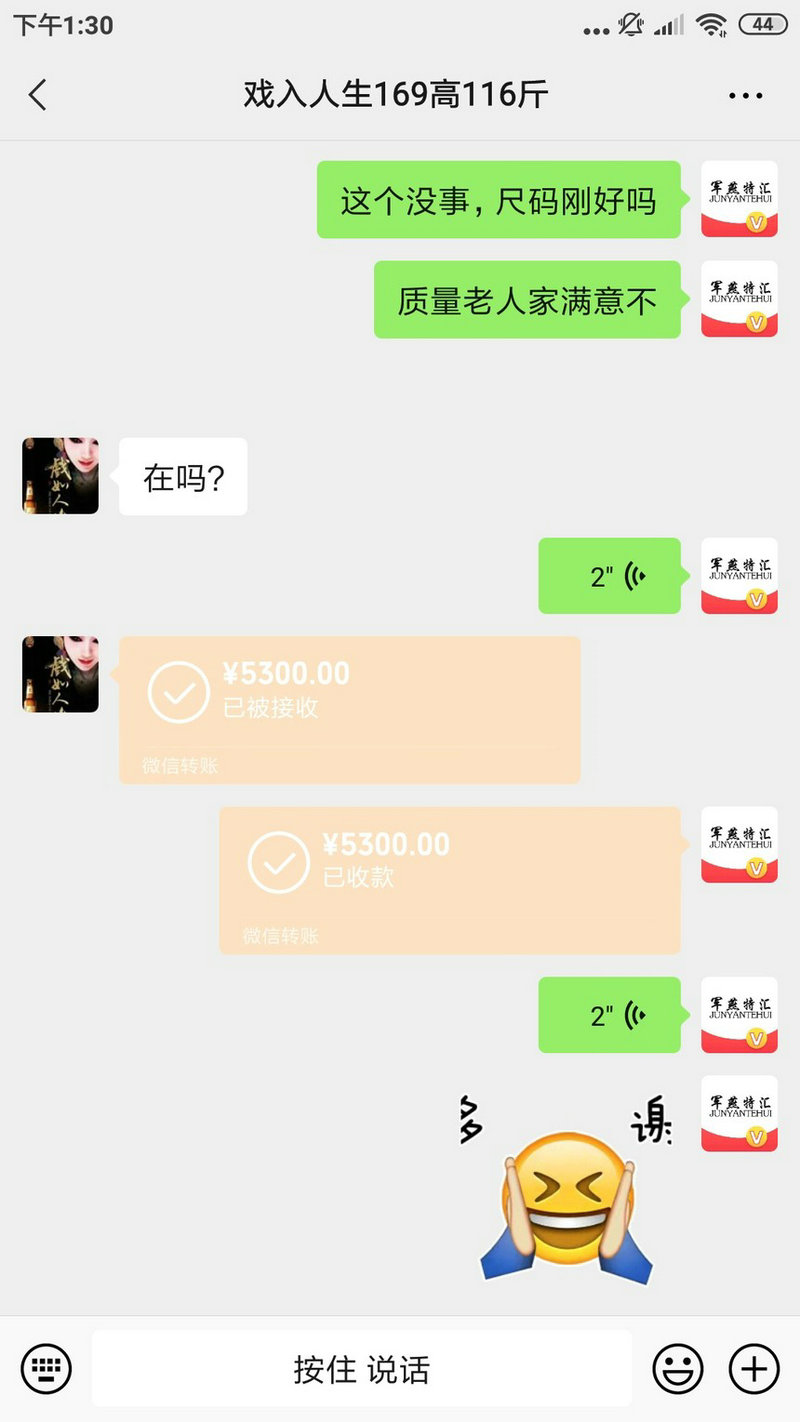Go back to the chat list

[38, 96]
